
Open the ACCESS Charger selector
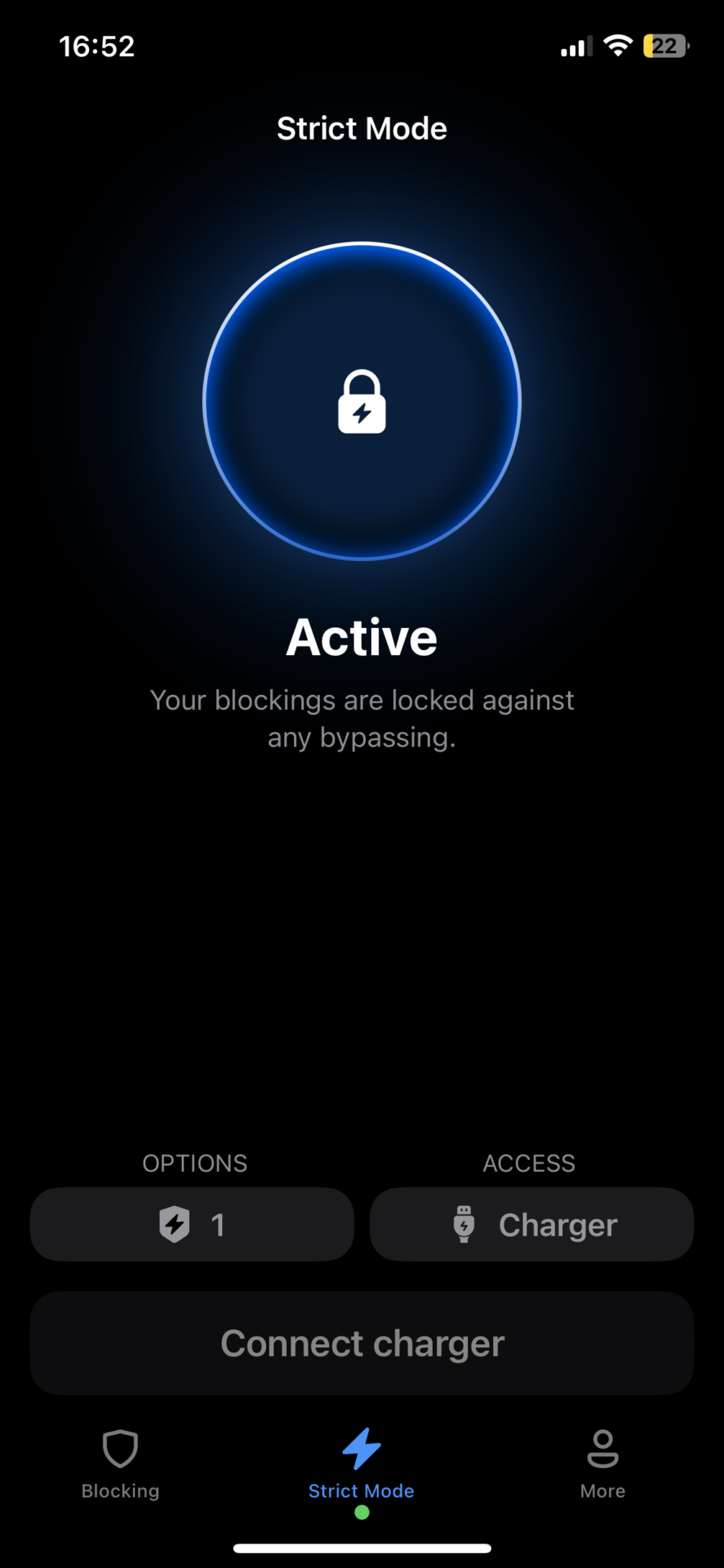coord(531,1223)
